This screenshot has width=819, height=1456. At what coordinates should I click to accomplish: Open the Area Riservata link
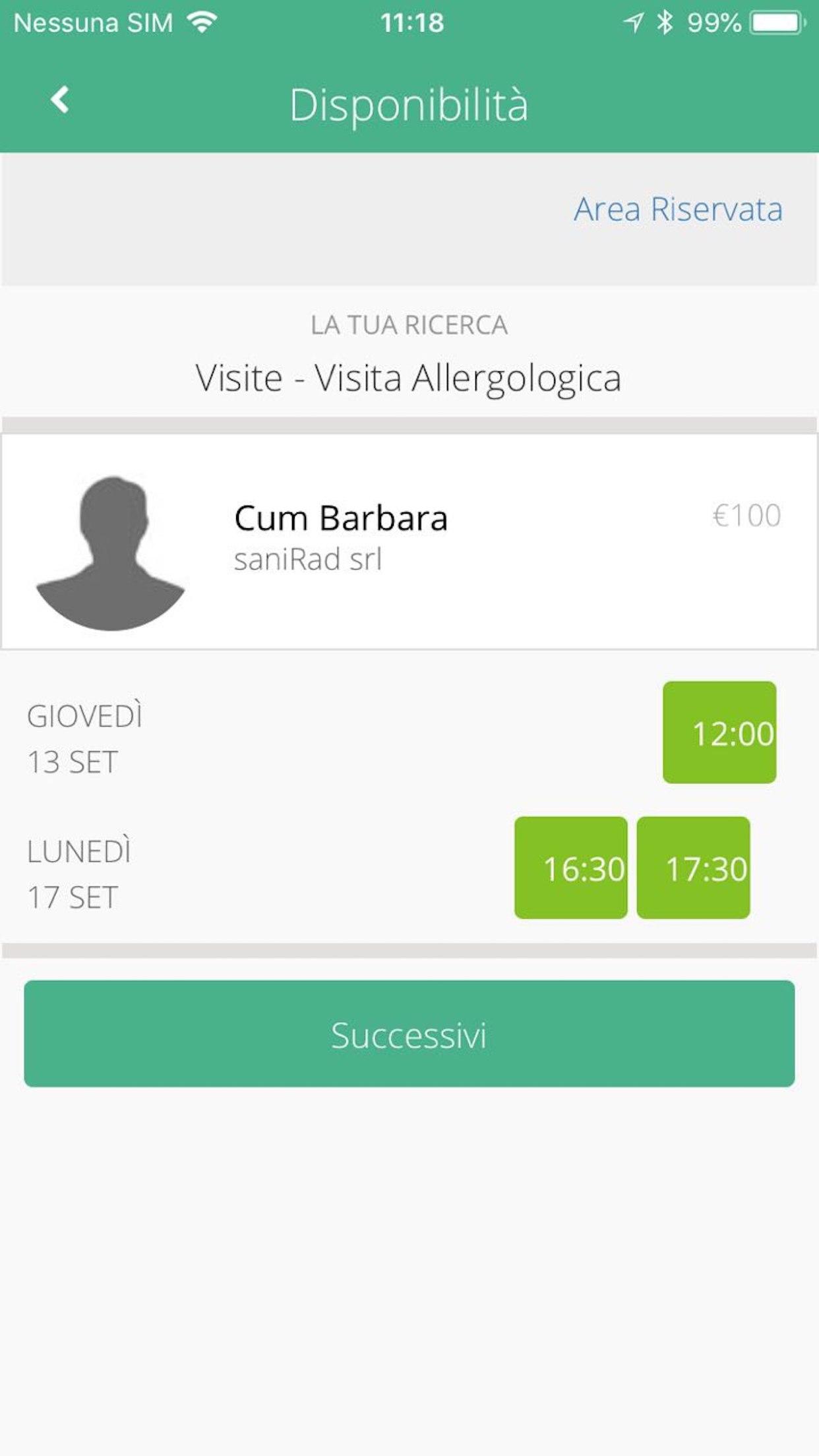coord(678,210)
